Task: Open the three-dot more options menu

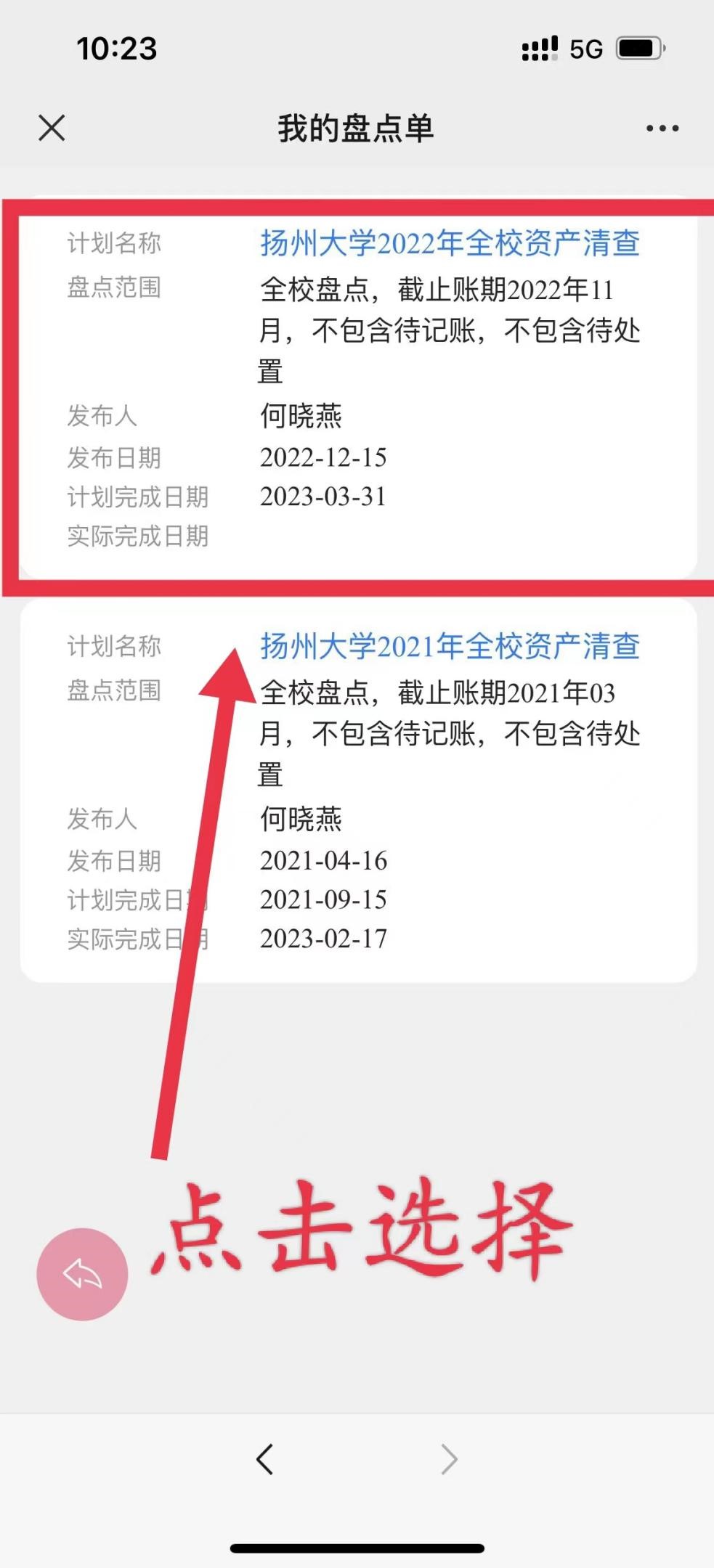Action: (662, 128)
